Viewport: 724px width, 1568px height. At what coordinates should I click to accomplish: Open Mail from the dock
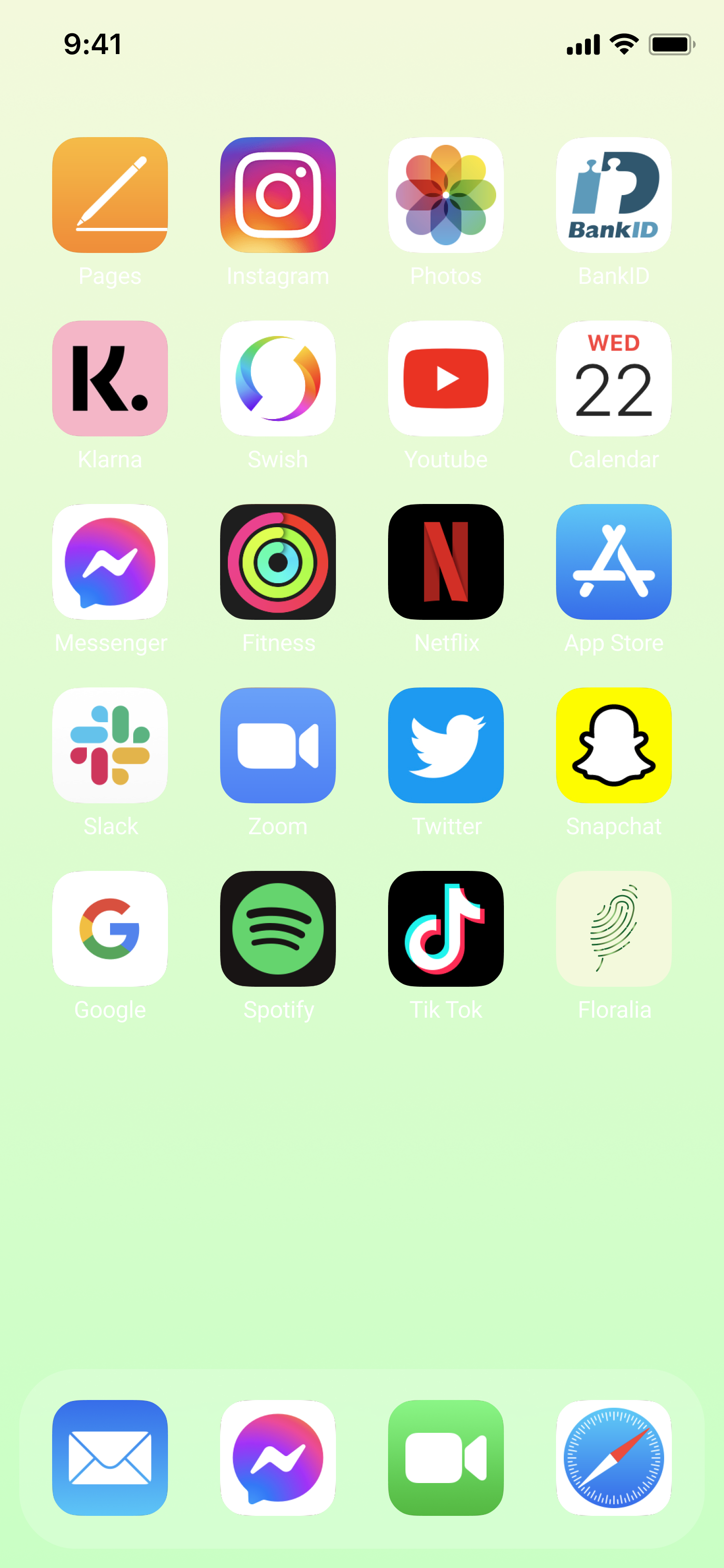click(x=110, y=1458)
